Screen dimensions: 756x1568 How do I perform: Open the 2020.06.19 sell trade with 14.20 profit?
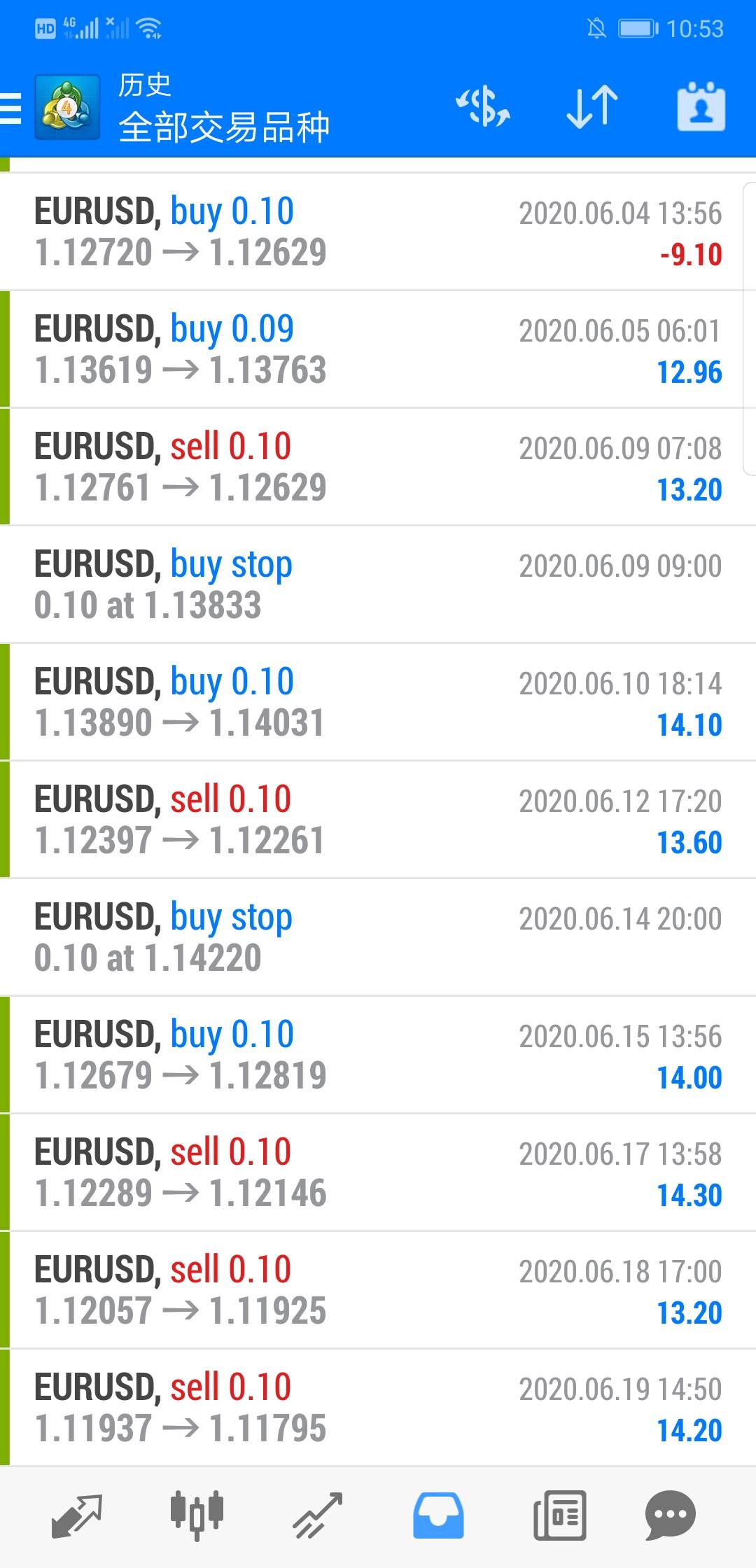point(378,1408)
